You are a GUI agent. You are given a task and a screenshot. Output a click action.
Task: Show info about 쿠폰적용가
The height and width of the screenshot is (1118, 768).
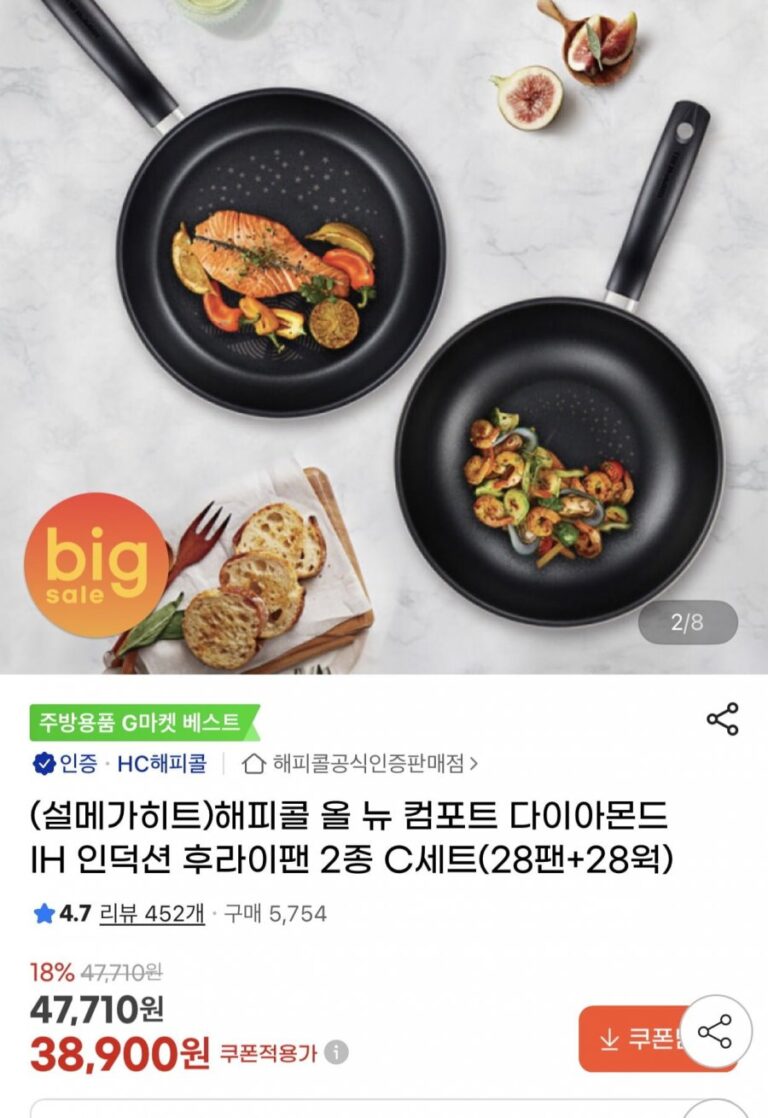337,1052
